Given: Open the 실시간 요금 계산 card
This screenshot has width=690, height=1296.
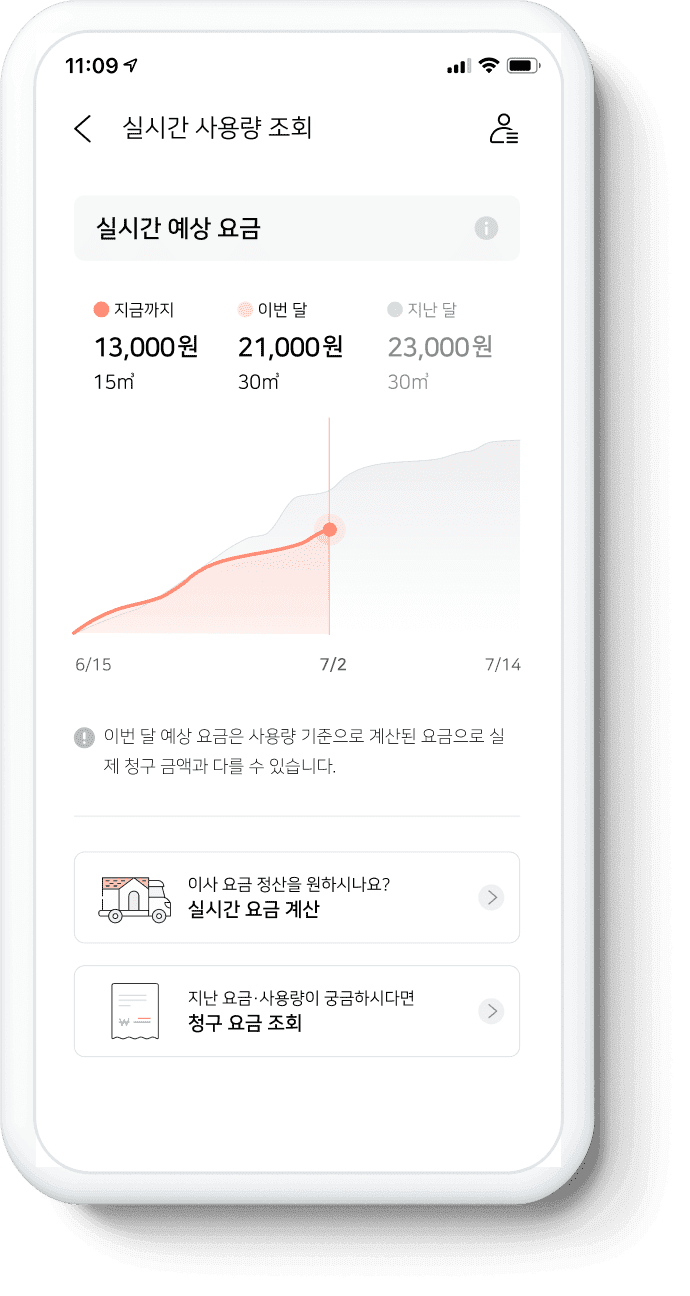Looking at the screenshot, I should click(x=297, y=897).
